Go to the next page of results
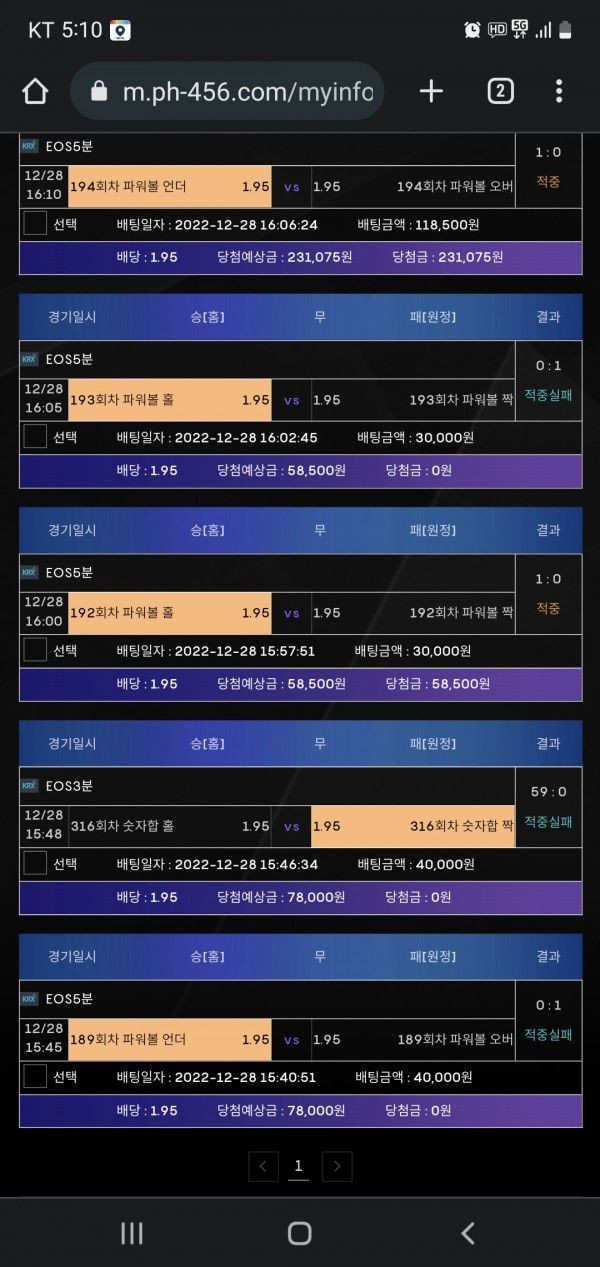Viewport: 600px width, 1267px height. pos(337,1166)
